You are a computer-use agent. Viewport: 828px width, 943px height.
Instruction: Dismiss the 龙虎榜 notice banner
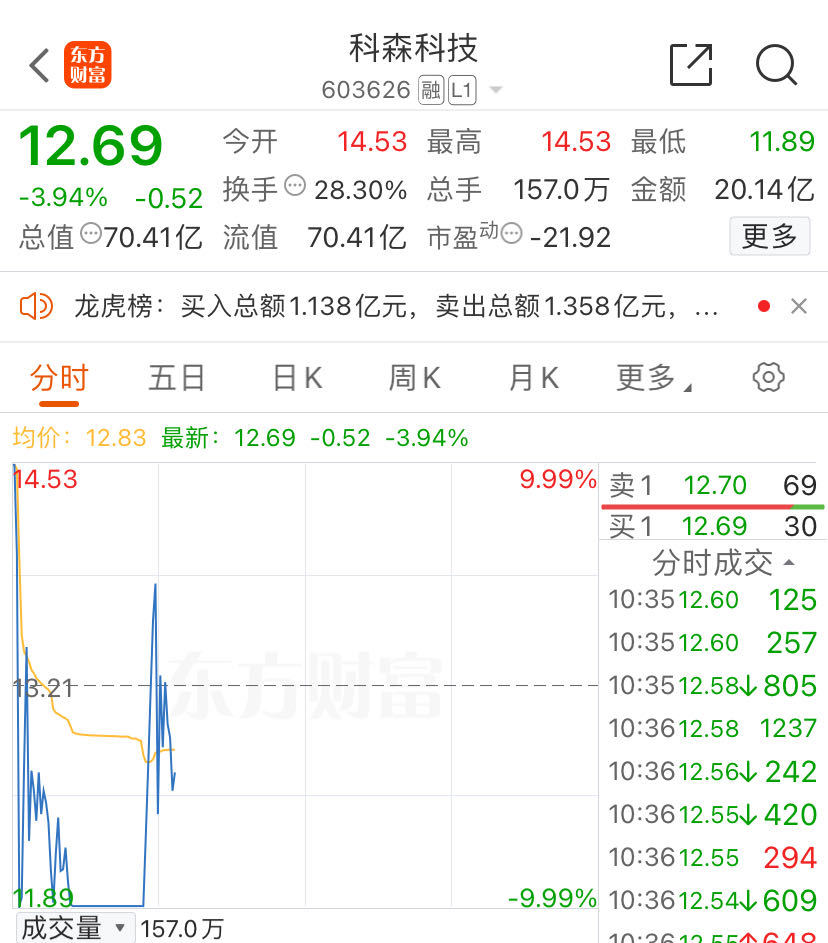pos(799,306)
